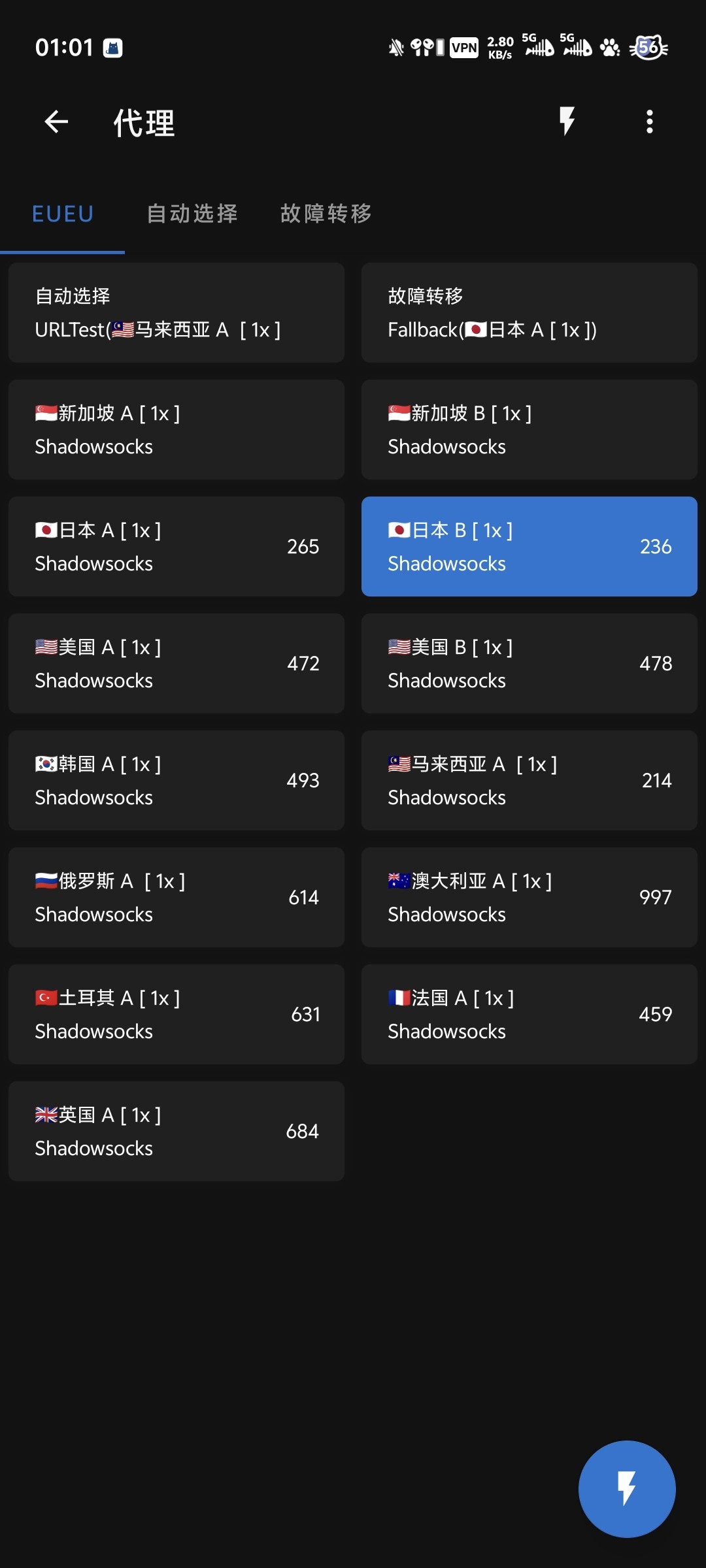Select the 法国 A node

click(x=529, y=1014)
